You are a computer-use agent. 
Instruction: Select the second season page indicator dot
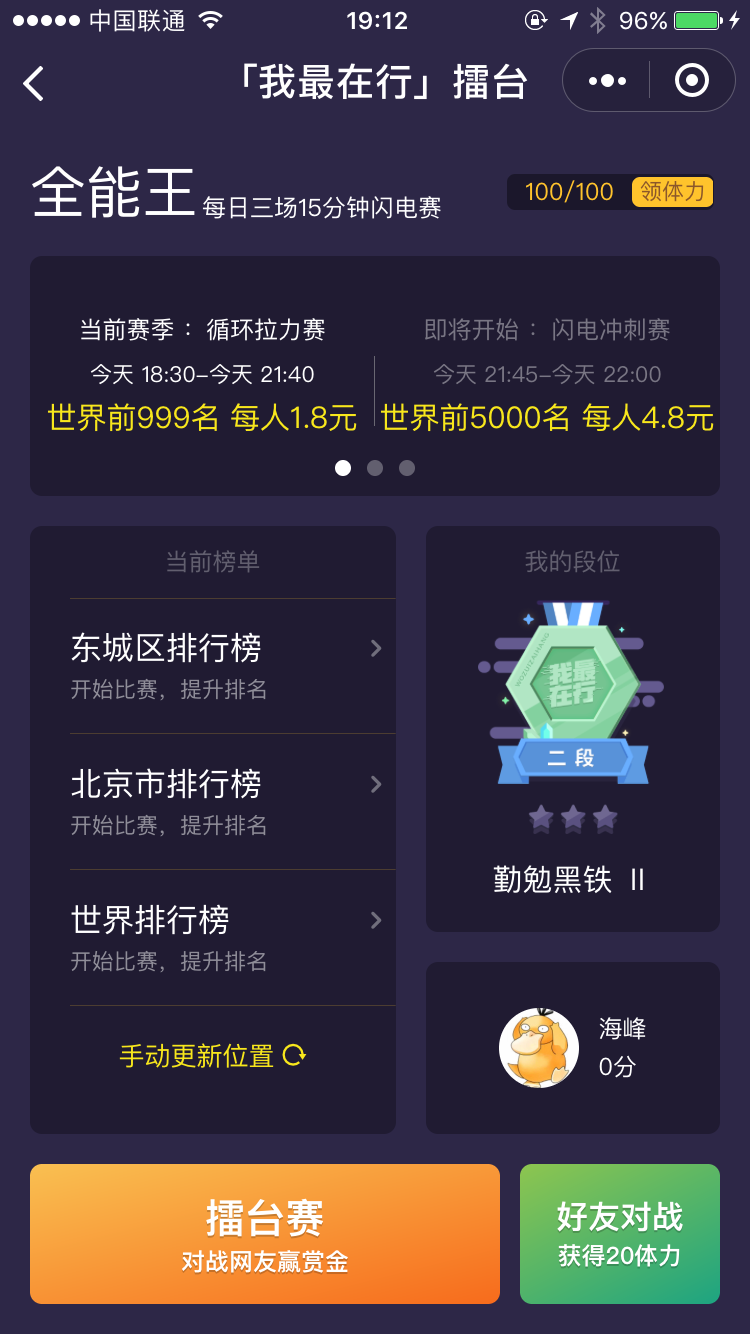[375, 468]
